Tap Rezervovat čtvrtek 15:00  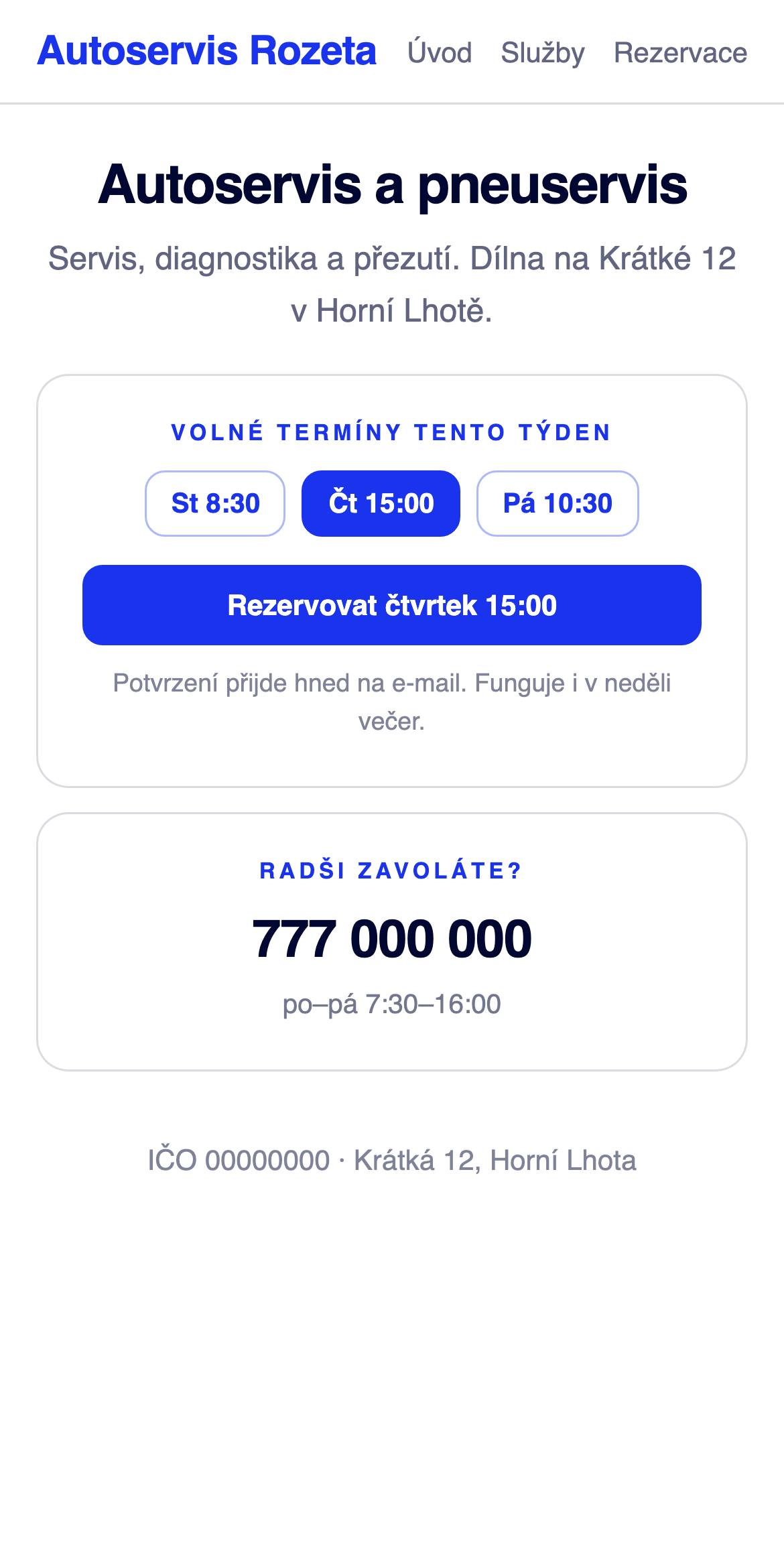click(392, 605)
